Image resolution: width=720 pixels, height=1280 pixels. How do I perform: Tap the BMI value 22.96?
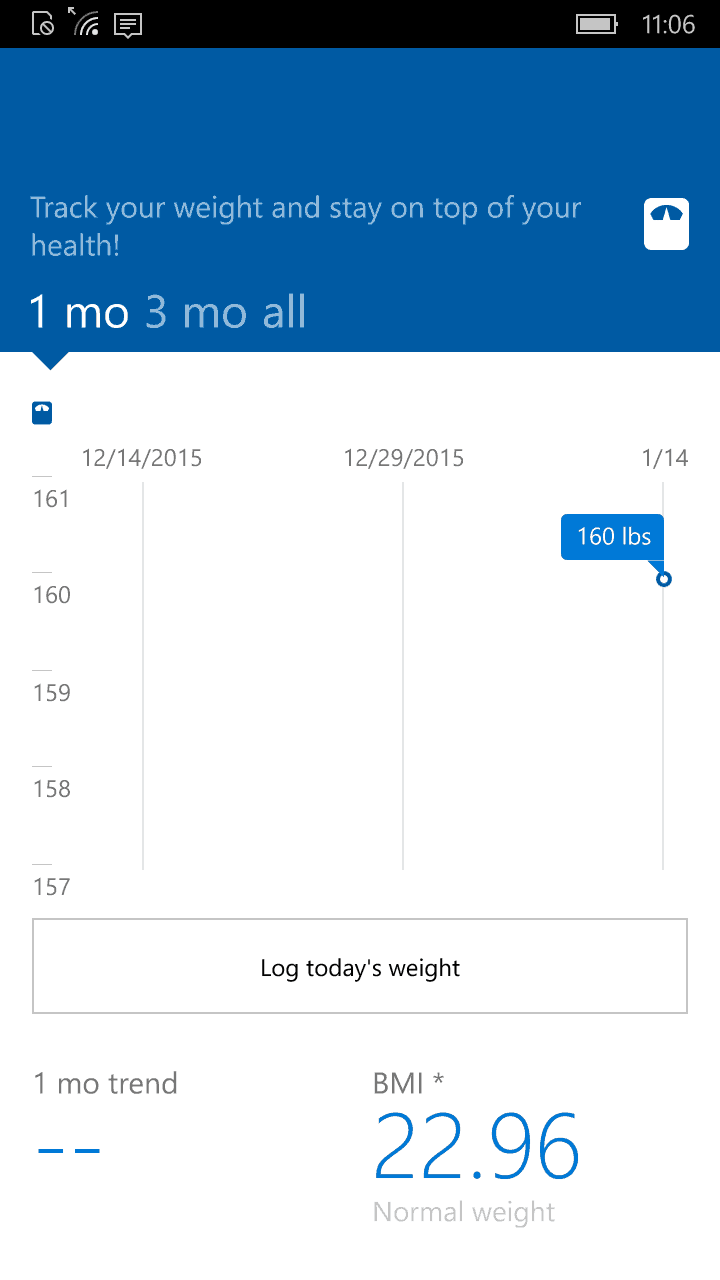[x=475, y=1147]
